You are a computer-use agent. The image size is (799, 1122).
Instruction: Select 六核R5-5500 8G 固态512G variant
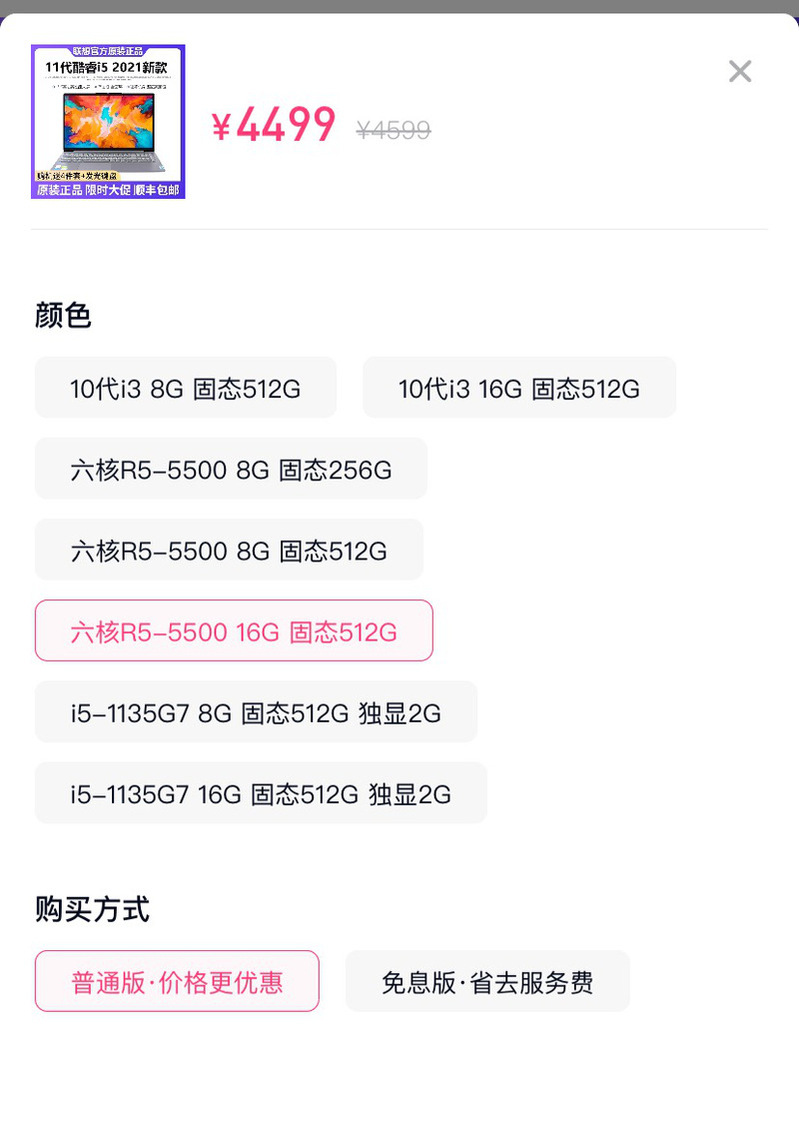[x=229, y=550]
